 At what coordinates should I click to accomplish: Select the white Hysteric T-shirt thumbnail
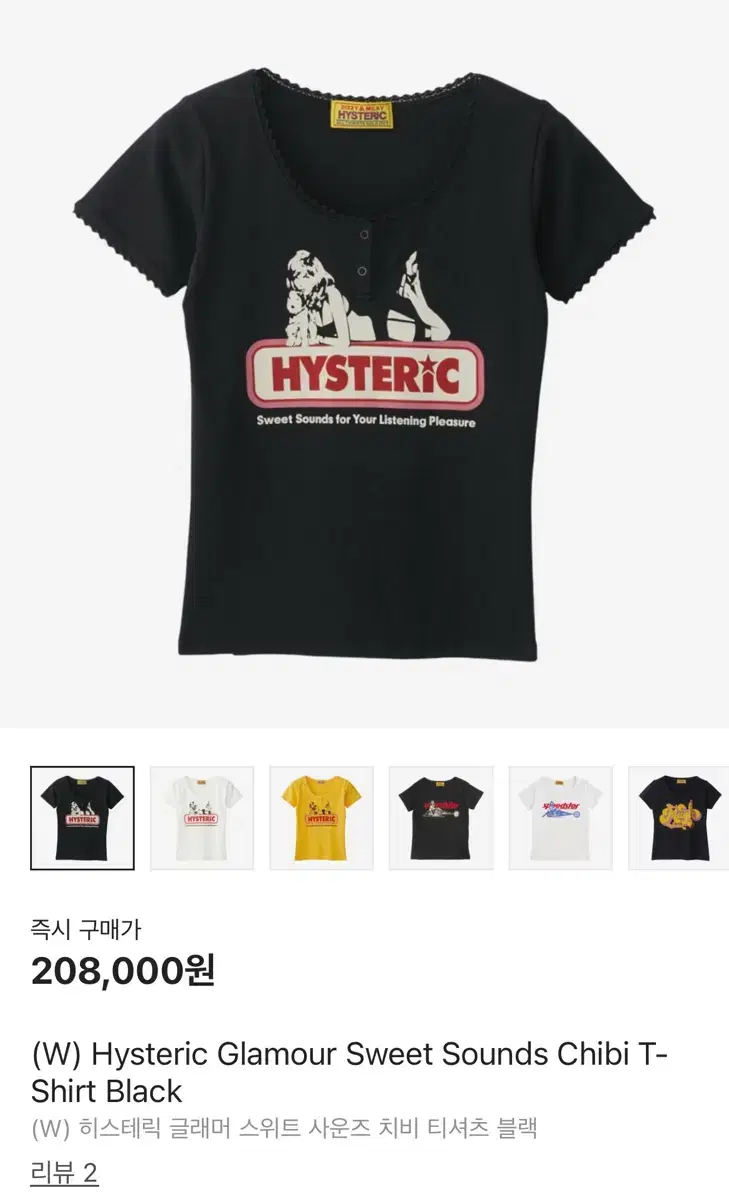(199, 815)
